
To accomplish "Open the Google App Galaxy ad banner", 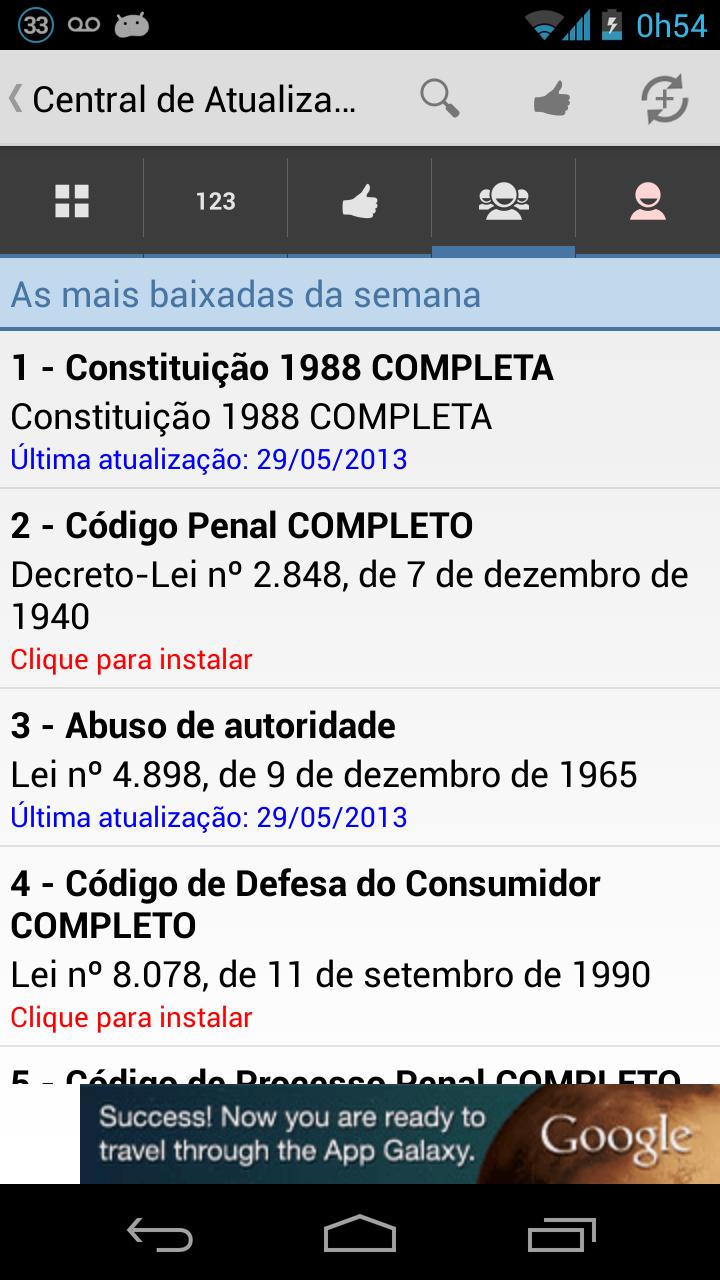I will click(x=400, y=1133).
